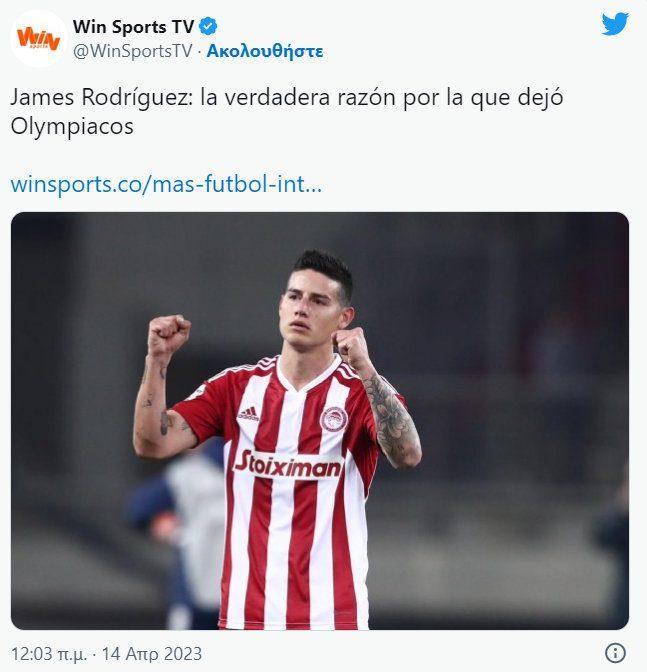Tap the Ακολουθήστε follow link

point(264,51)
